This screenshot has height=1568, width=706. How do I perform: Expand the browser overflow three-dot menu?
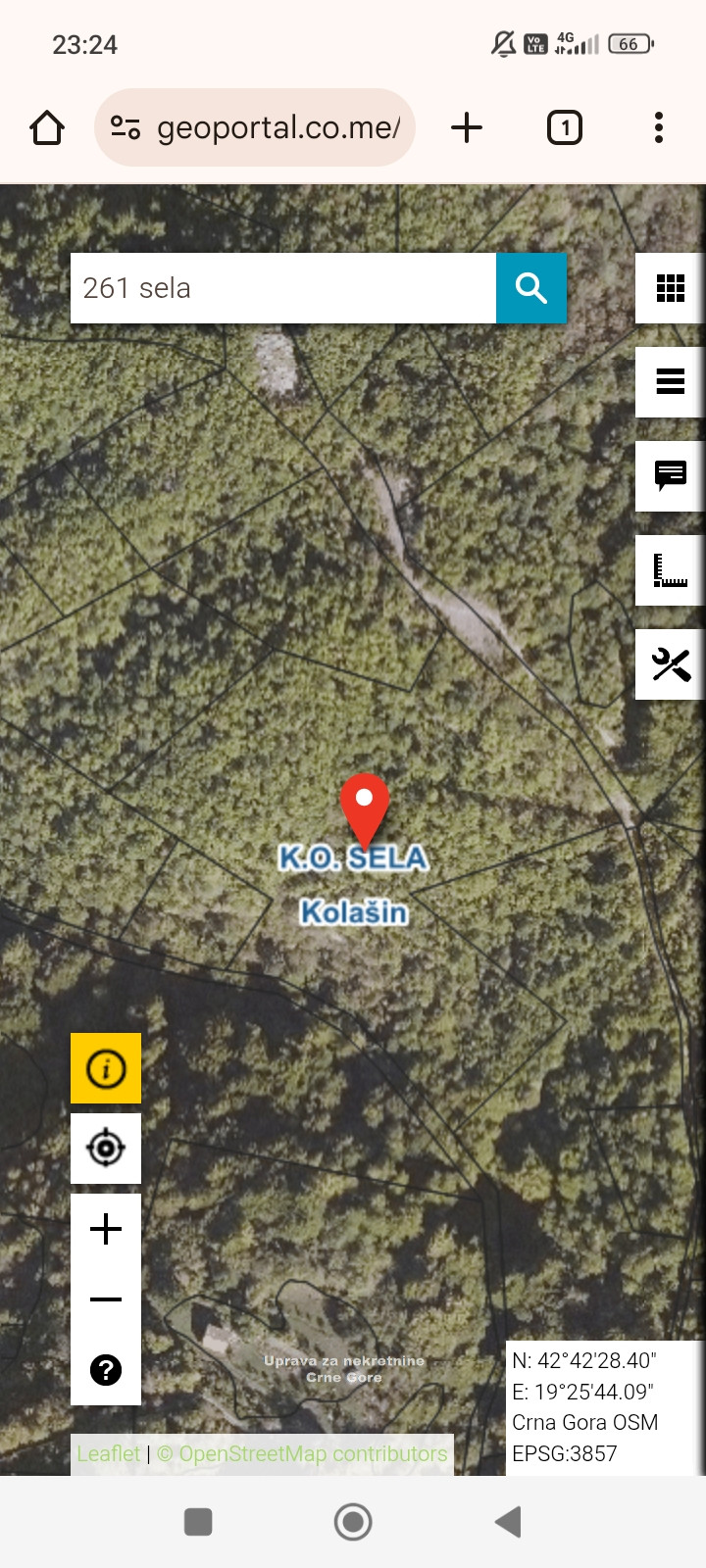point(658,126)
